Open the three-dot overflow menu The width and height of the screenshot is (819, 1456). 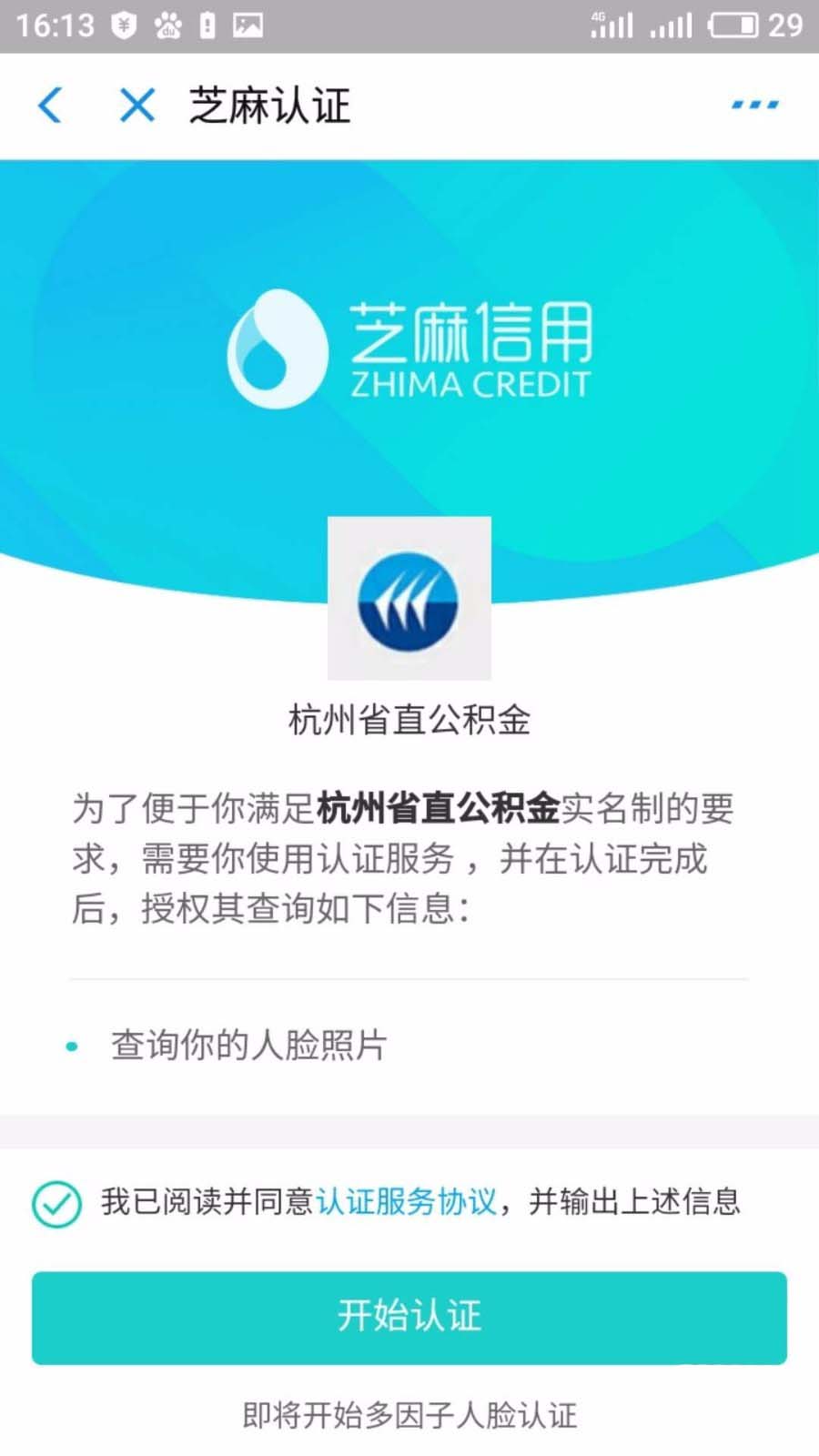coord(754,105)
